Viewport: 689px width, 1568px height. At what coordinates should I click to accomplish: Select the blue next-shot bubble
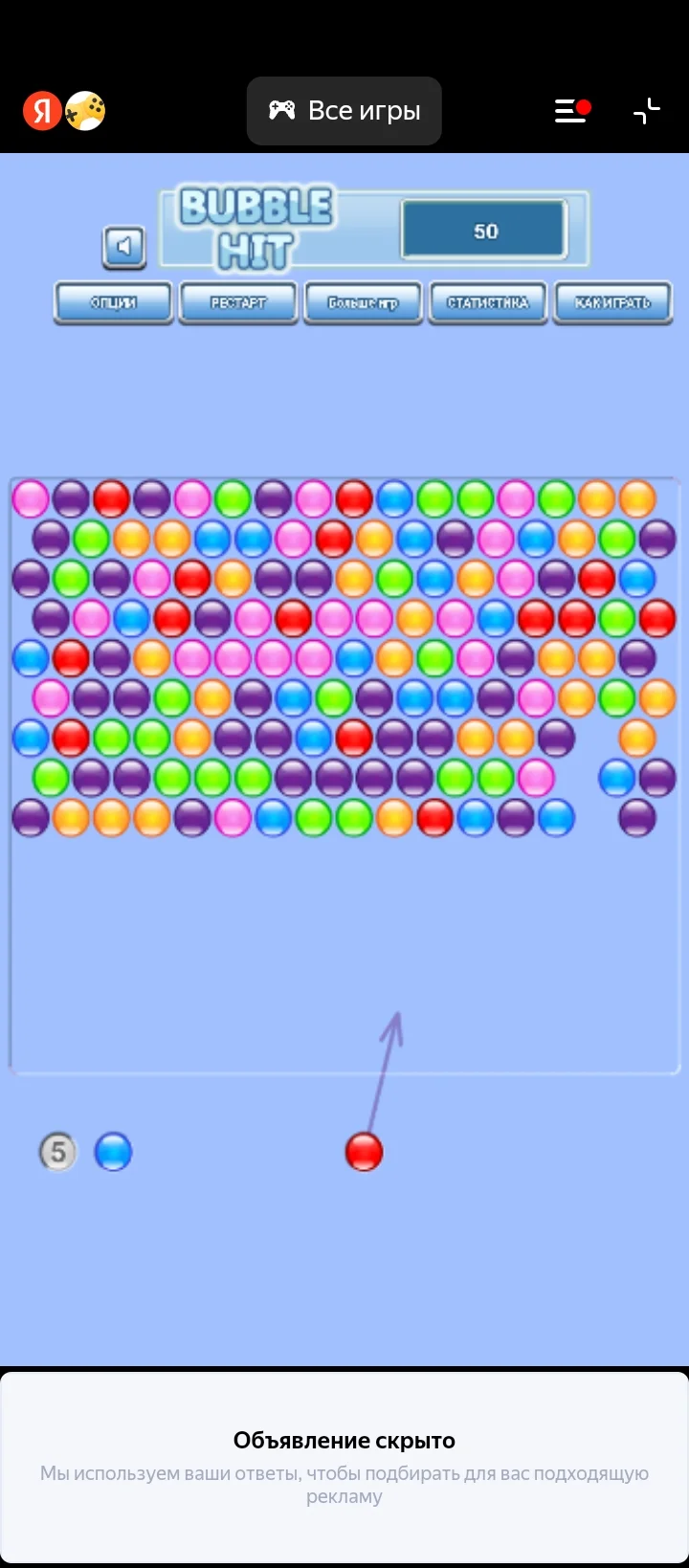point(112,1151)
